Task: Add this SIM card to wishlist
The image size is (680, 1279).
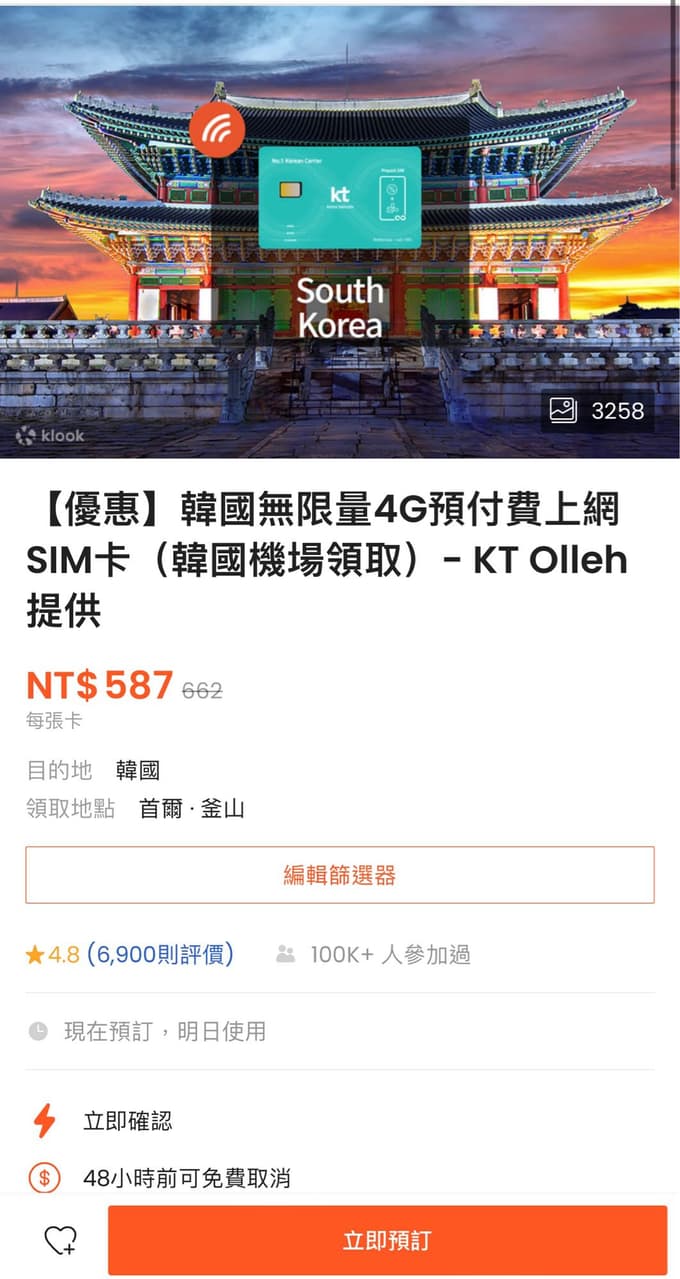Action: [60, 1240]
